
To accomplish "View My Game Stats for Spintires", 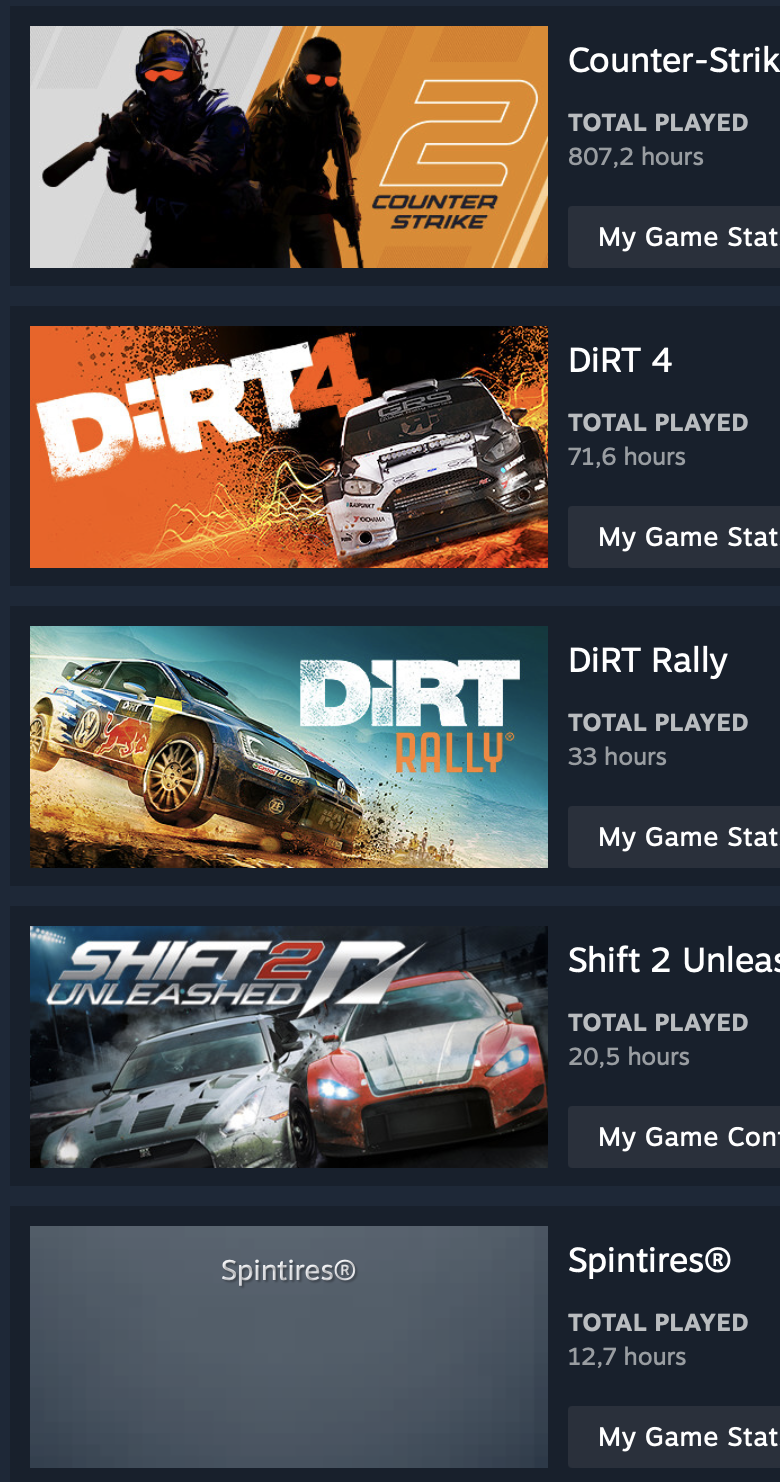I will tap(674, 1437).
